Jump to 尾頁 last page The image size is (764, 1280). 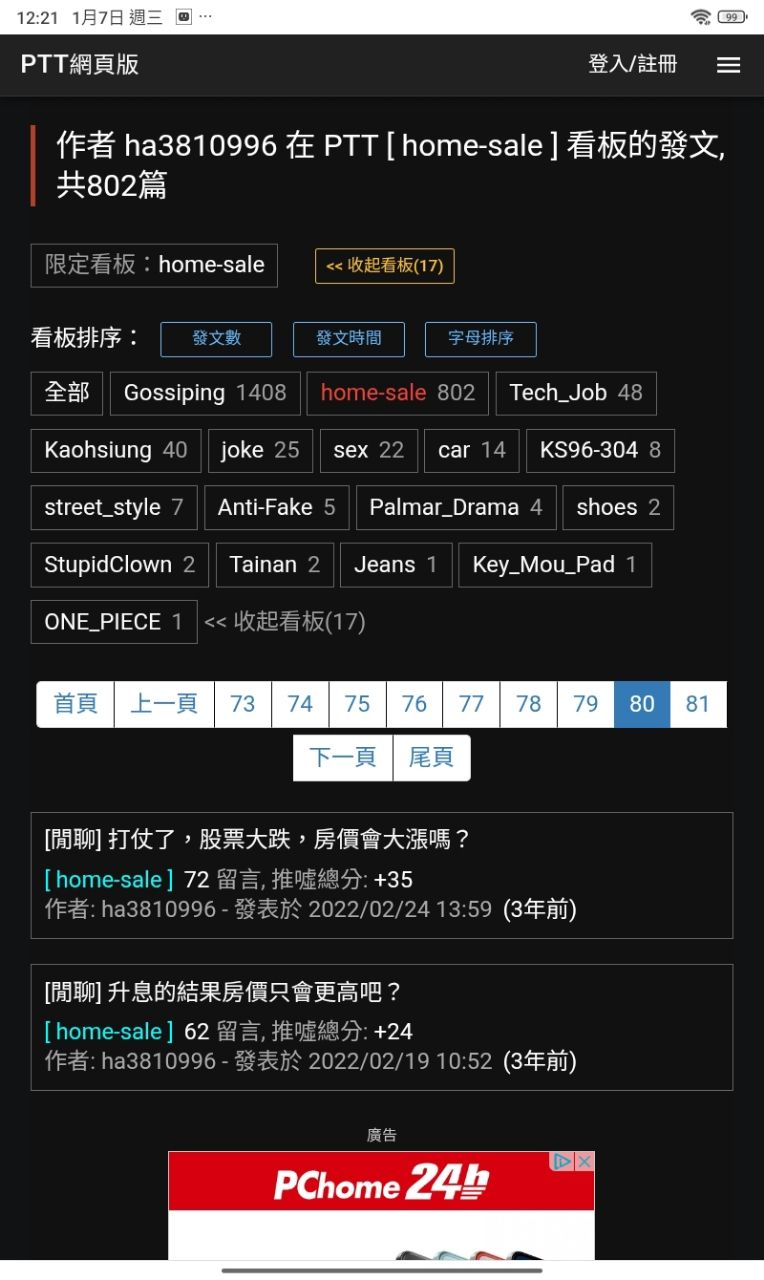tap(431, 758)
